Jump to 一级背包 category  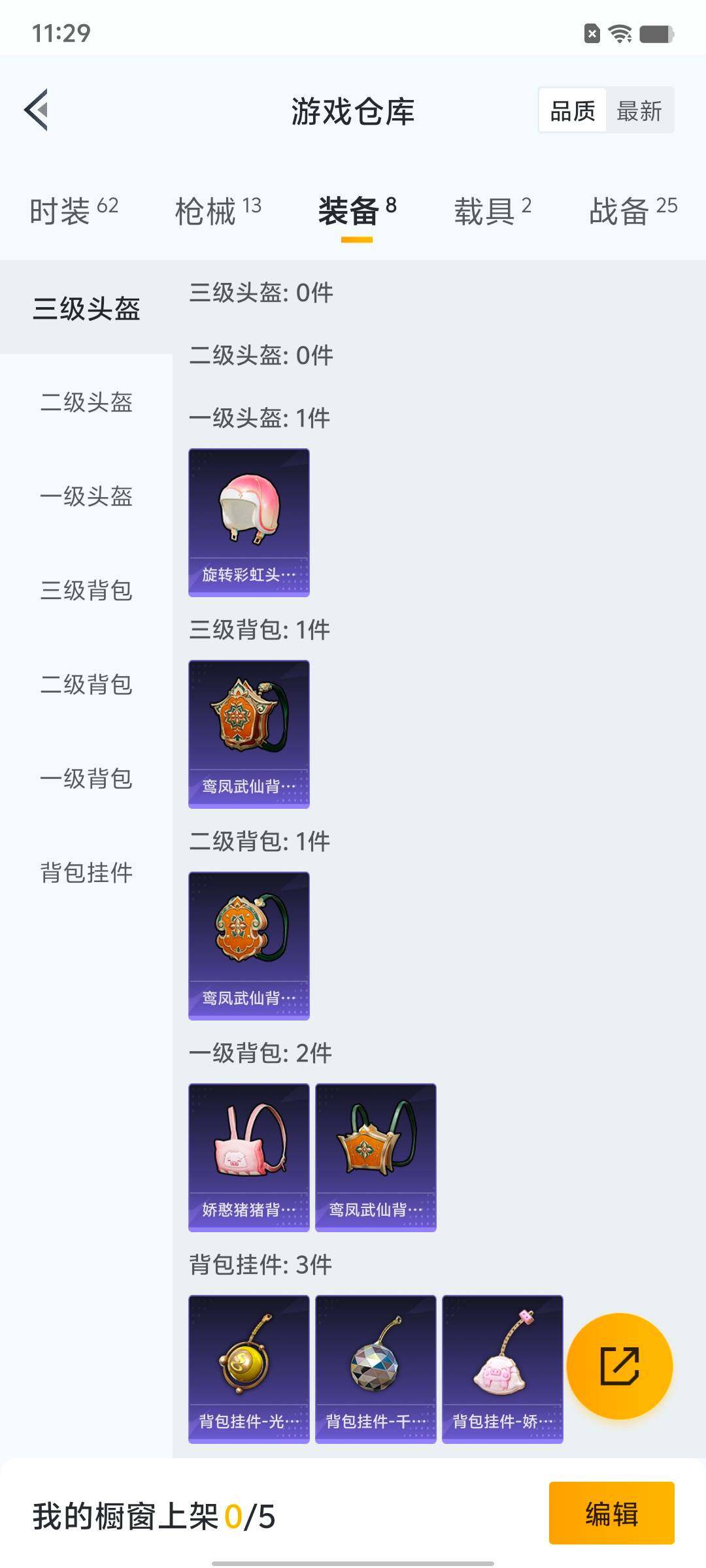click(x=86, y=778)
